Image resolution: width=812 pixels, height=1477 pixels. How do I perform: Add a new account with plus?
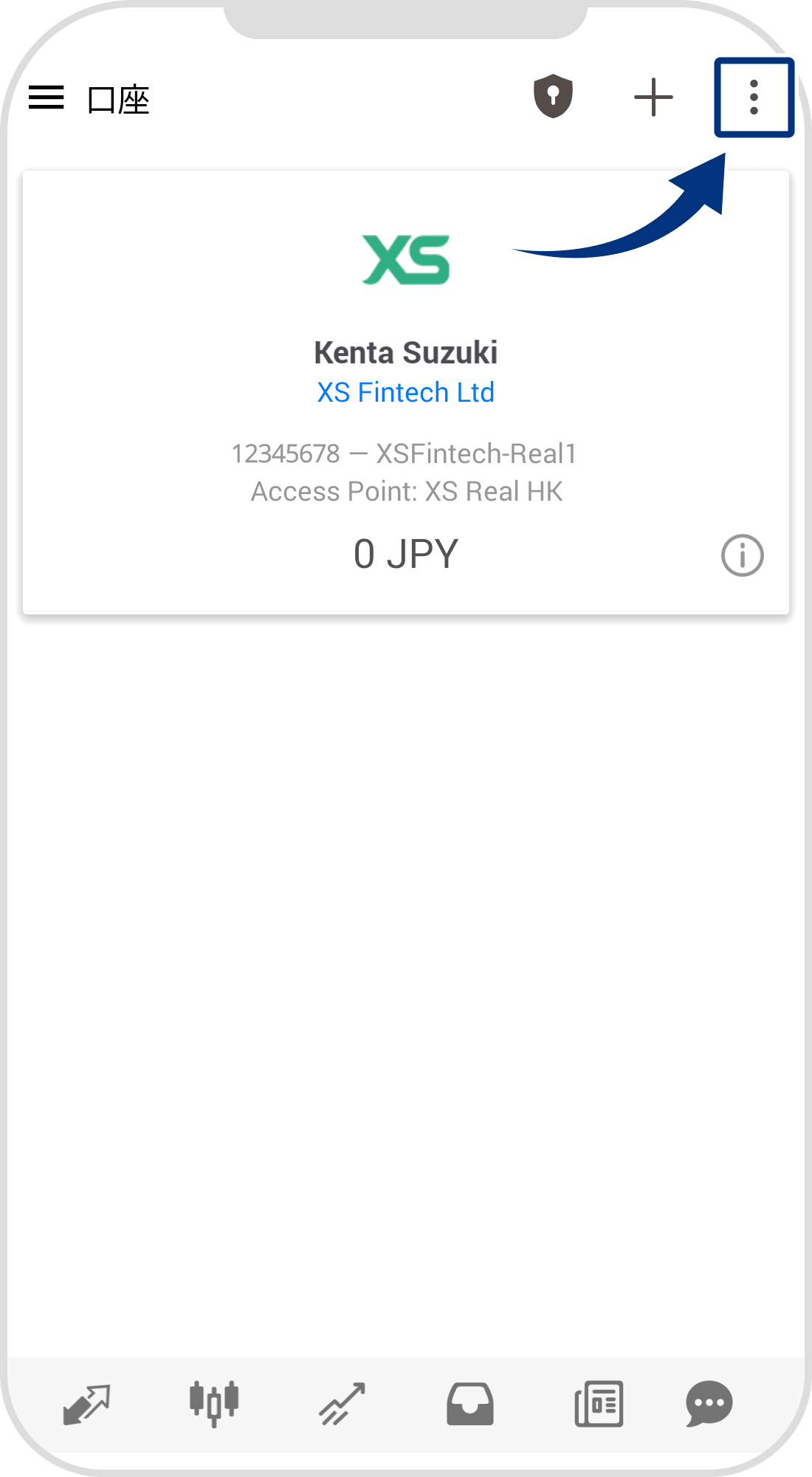click(653, 97)
